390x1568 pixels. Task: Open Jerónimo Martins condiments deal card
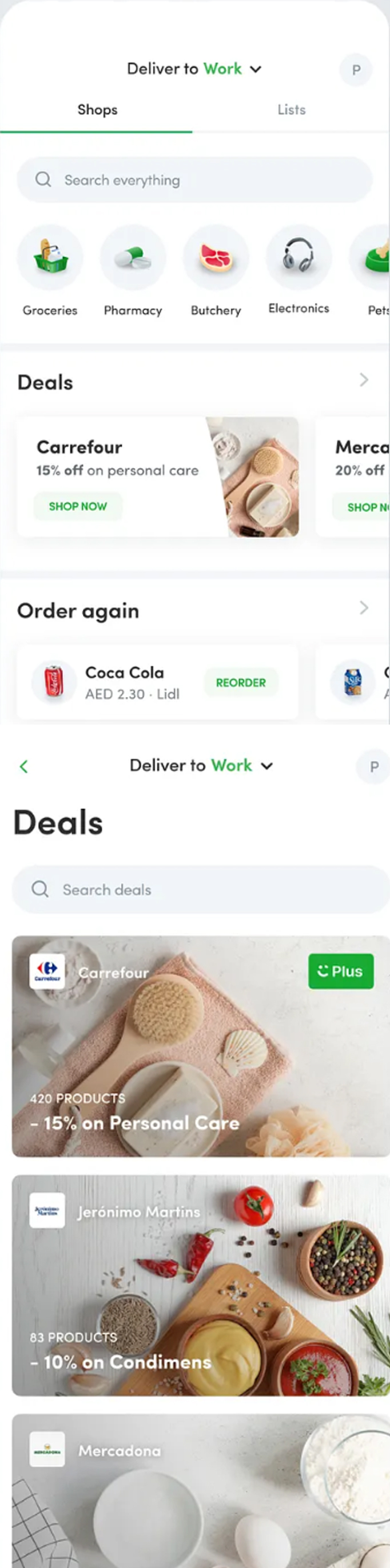coord(200,1285)
